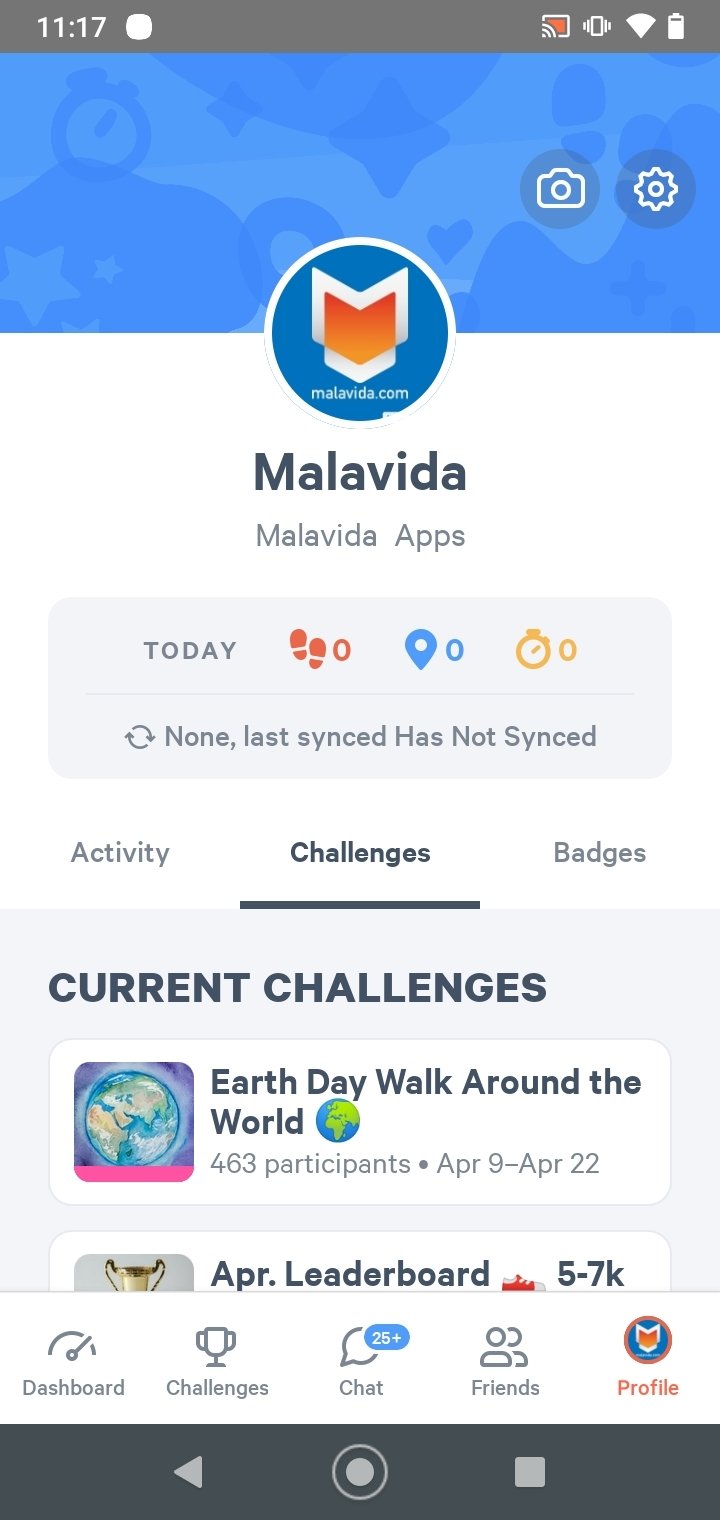
Task: Tap the Malavida profile picture
Action: (x=360, y=333)
